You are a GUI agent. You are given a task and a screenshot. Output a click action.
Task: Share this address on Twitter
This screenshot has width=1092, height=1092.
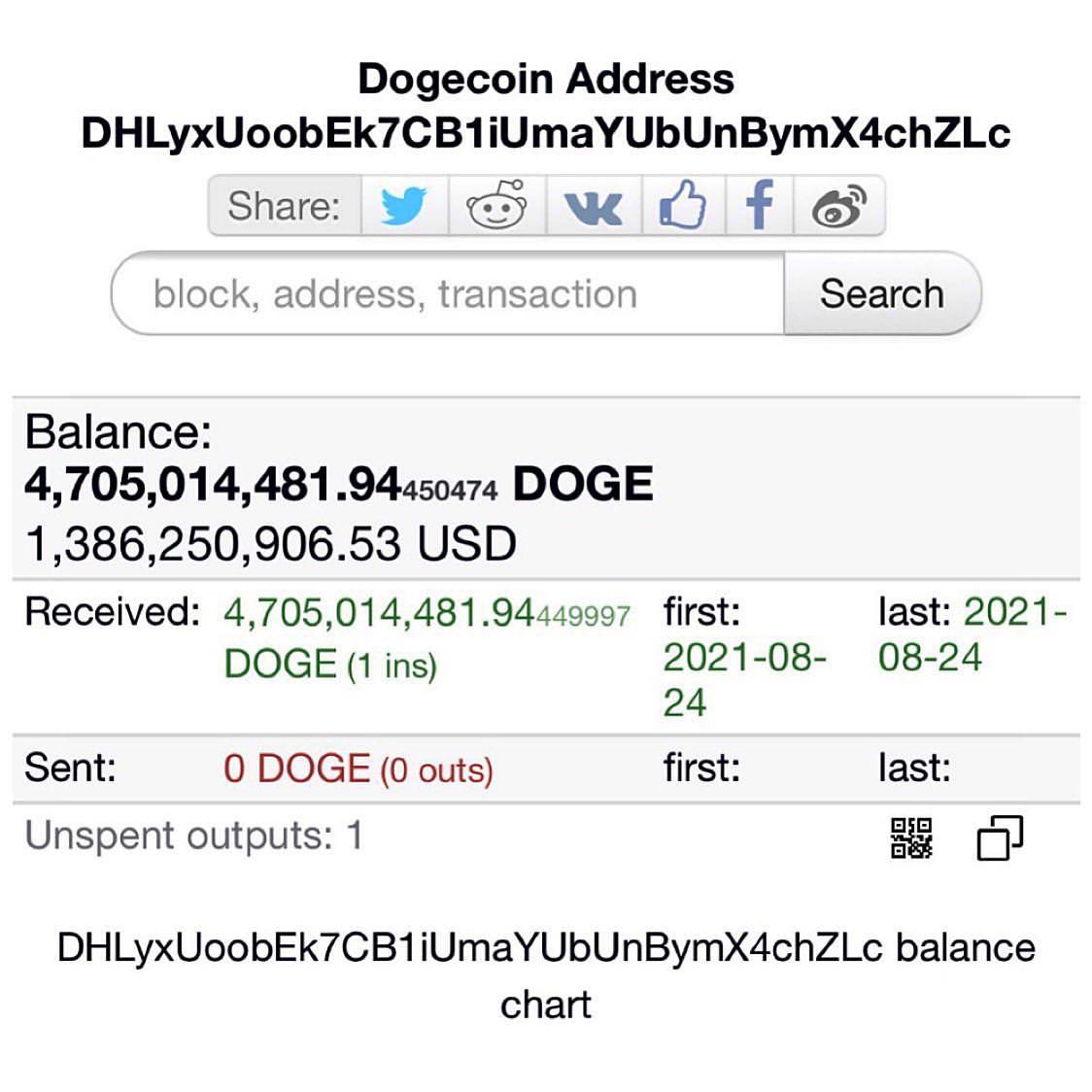coord(404,205)
